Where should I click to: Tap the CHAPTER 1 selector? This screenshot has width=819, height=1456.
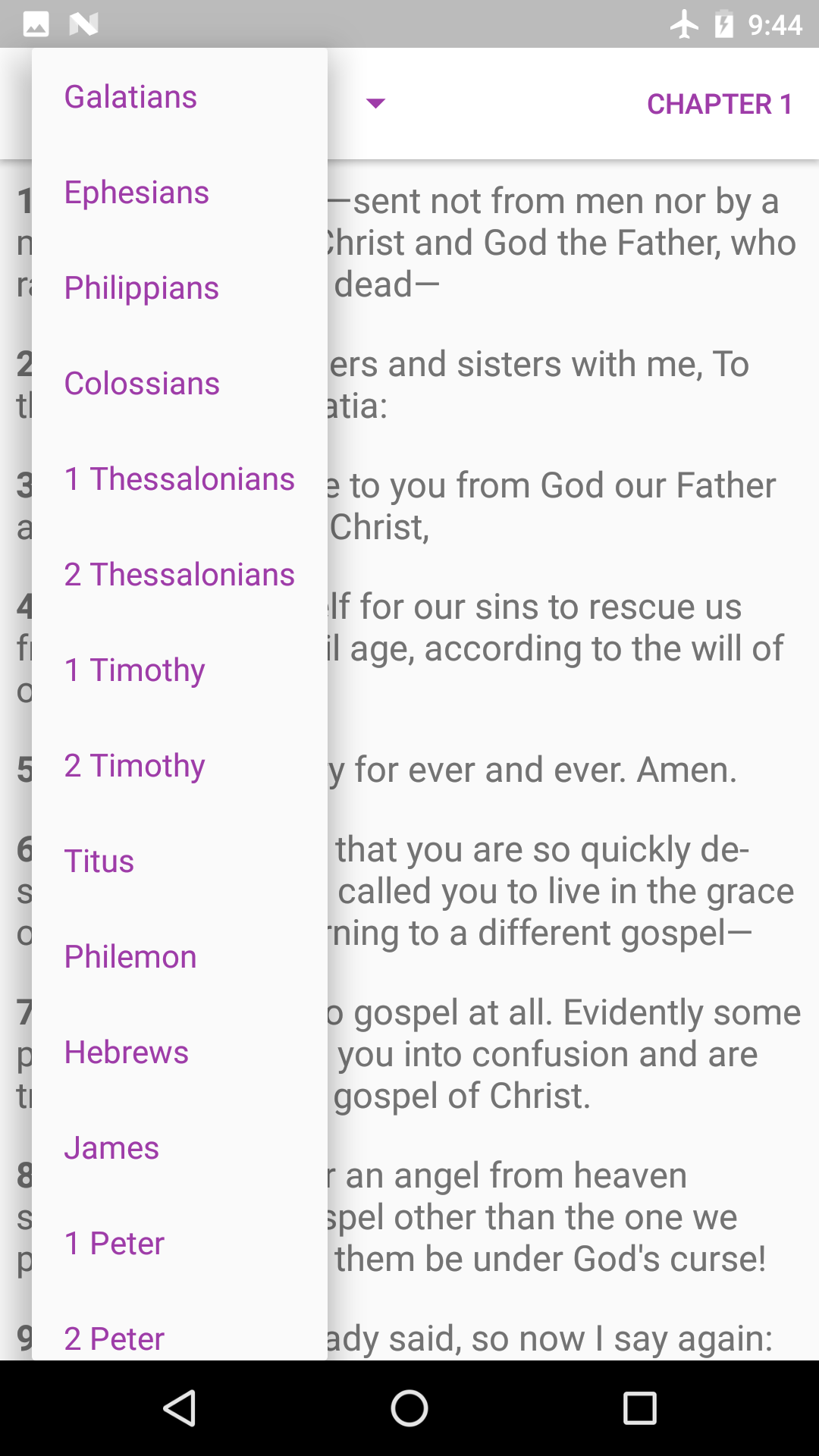(720, 104)
